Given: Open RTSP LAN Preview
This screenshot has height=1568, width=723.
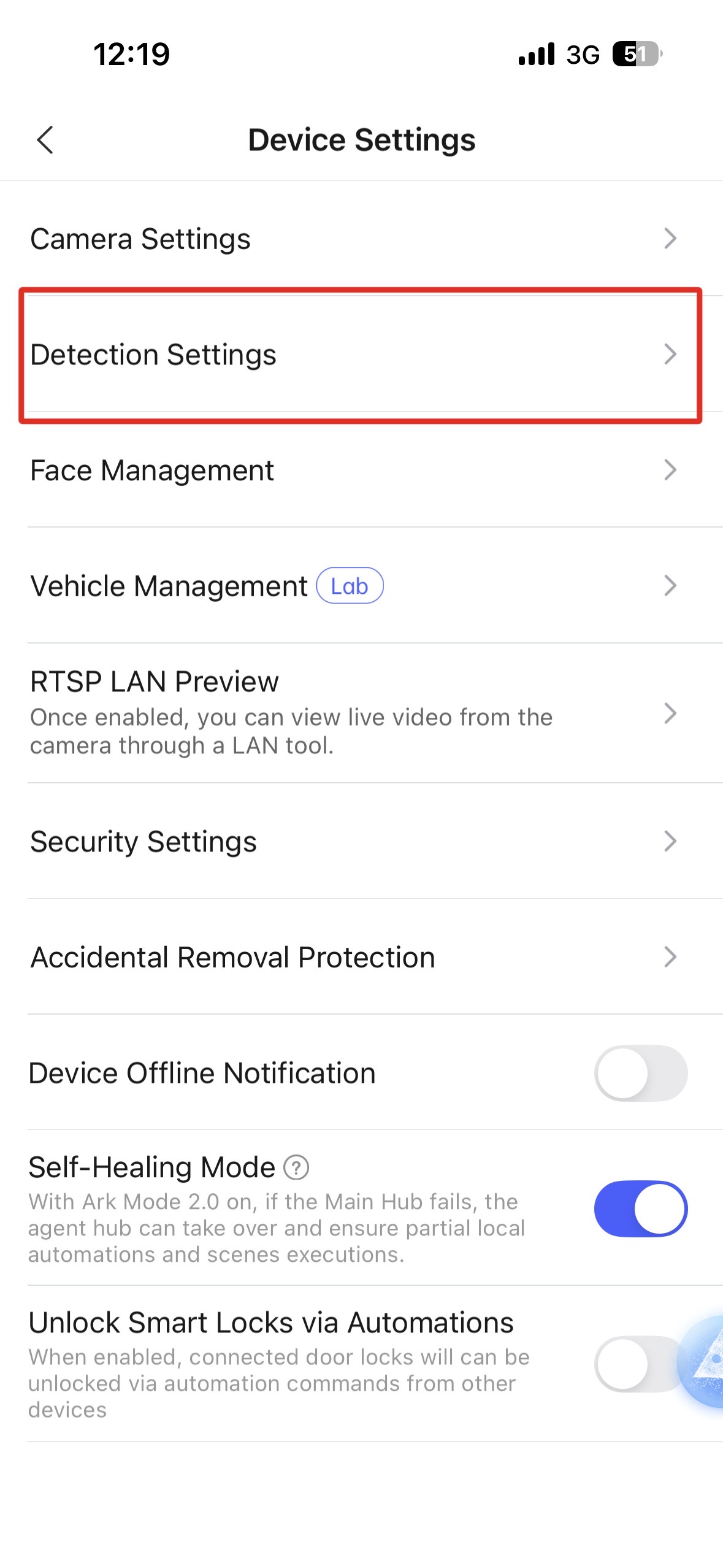Looking at the screenshot, I should (x=361, y=713).
